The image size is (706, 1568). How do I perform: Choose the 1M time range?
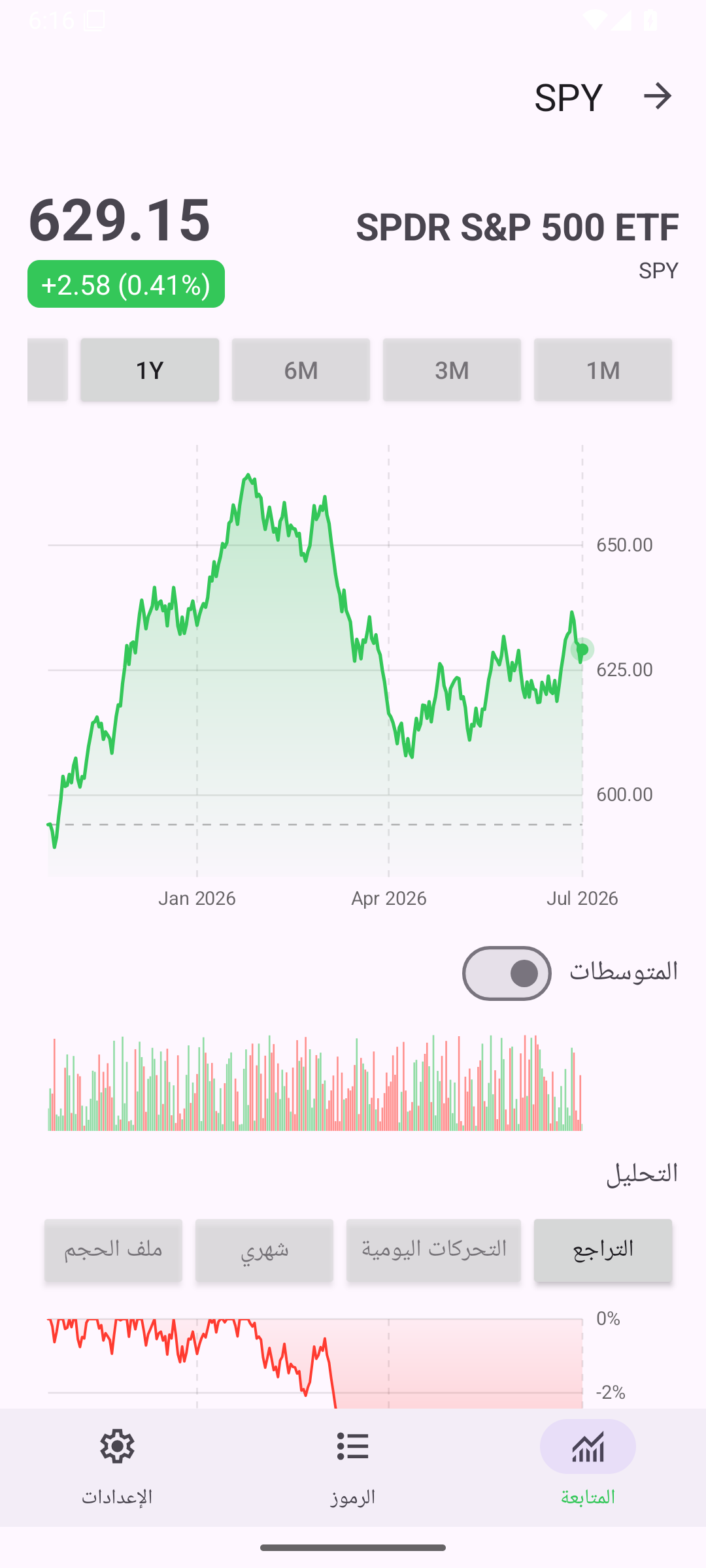click(x=603, y=370)
